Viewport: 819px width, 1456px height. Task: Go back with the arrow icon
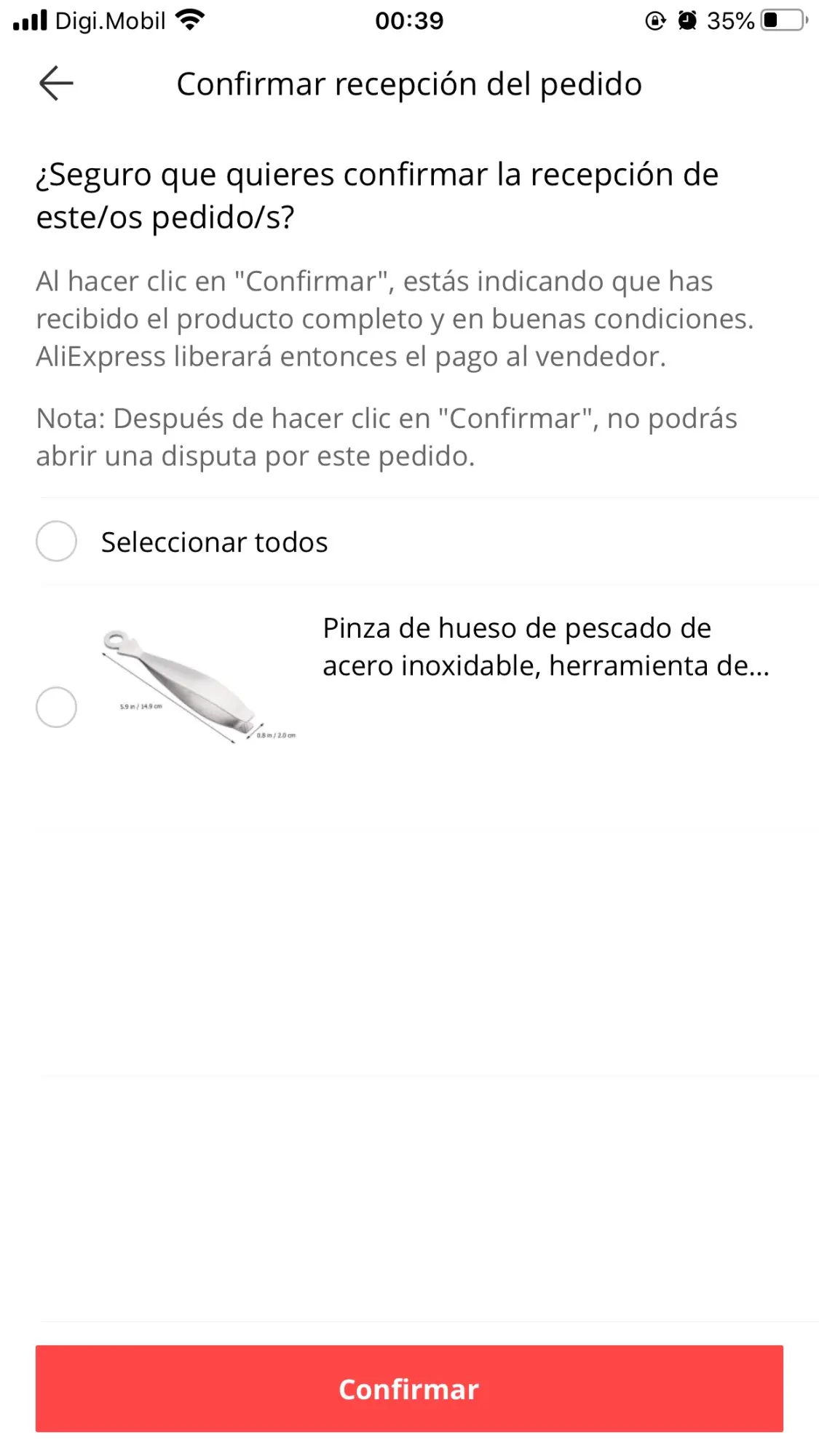(x=56, y=83)
